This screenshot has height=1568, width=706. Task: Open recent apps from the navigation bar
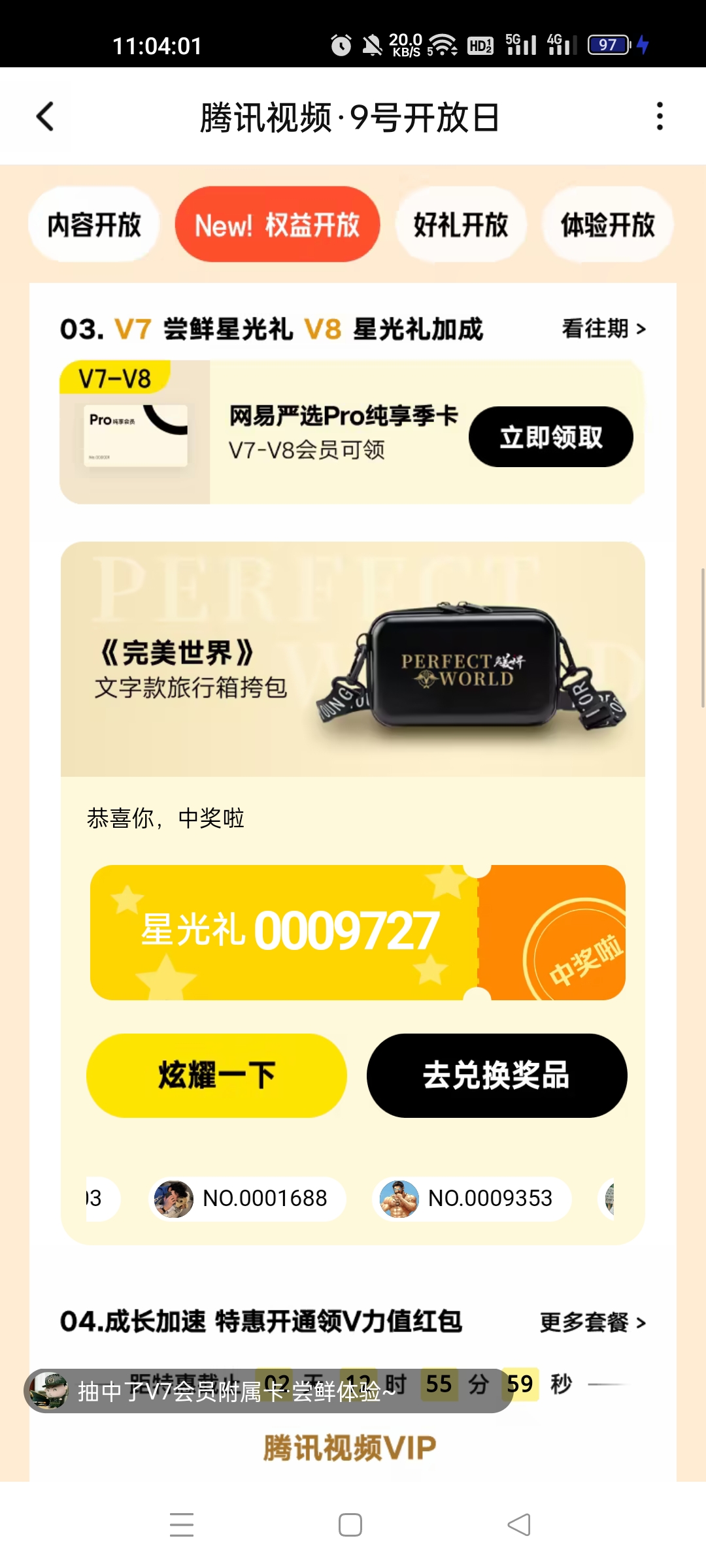[x=182, y=1526]
